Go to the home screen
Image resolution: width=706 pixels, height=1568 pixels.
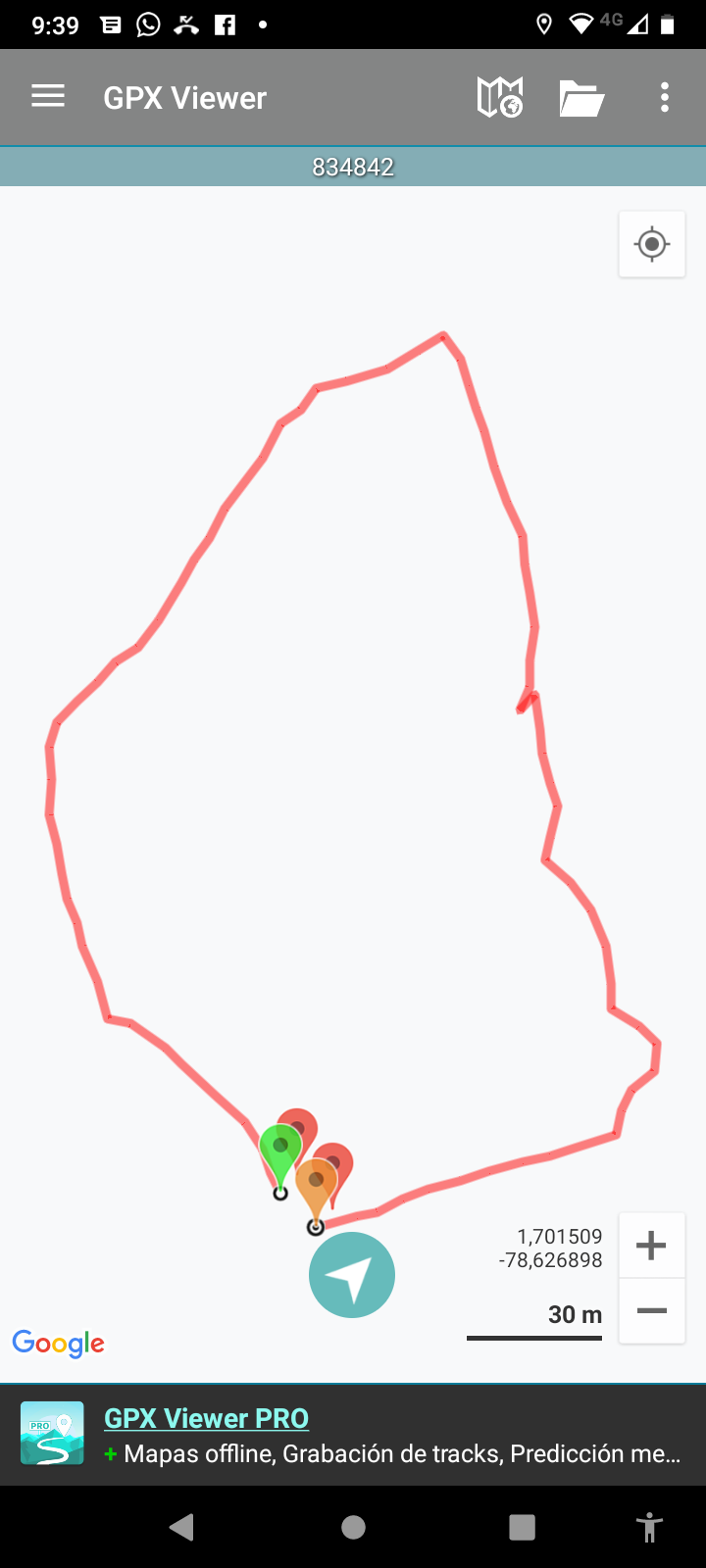click(353, 1527)
